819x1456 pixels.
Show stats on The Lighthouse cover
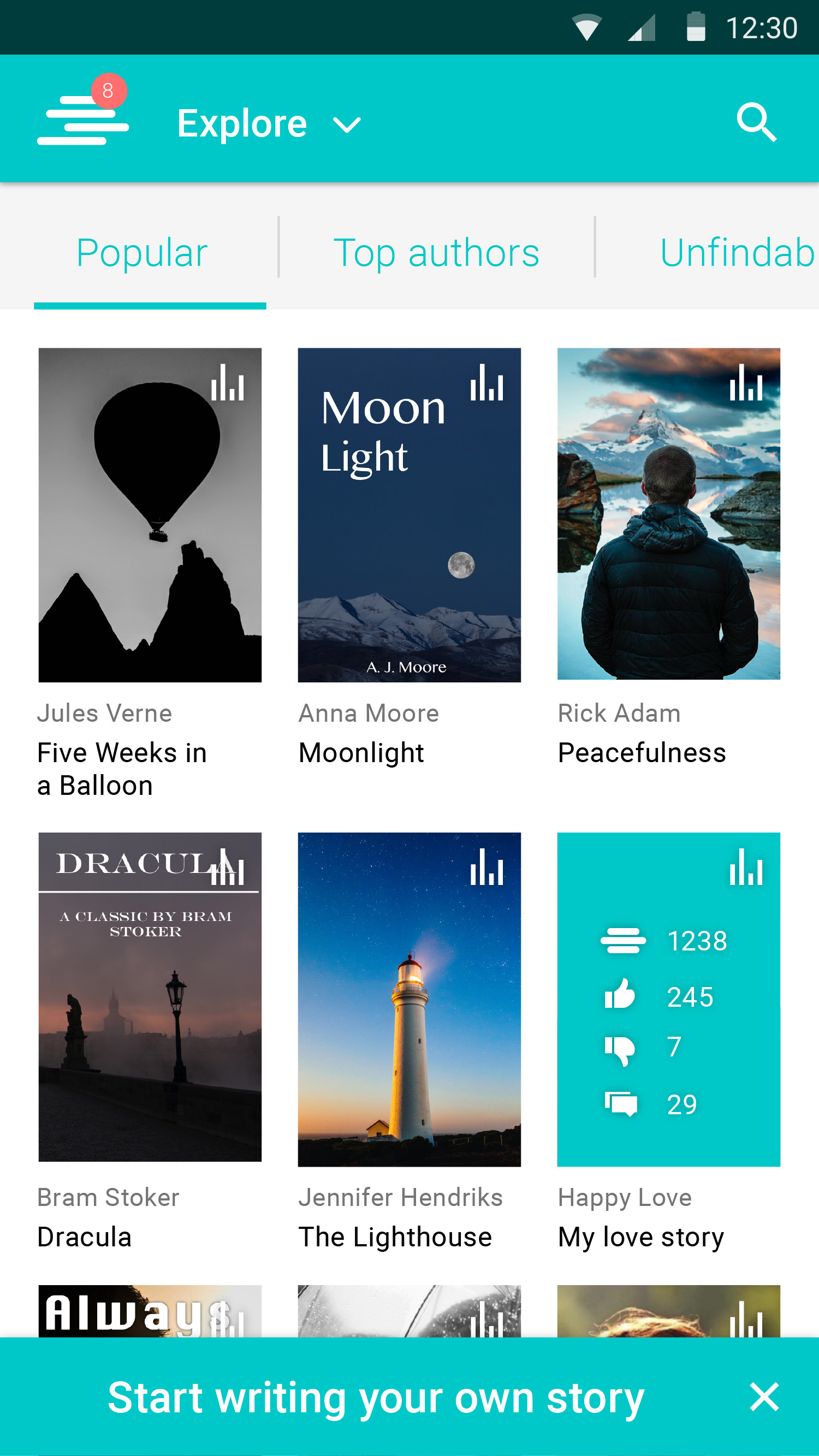pos(486,867)
